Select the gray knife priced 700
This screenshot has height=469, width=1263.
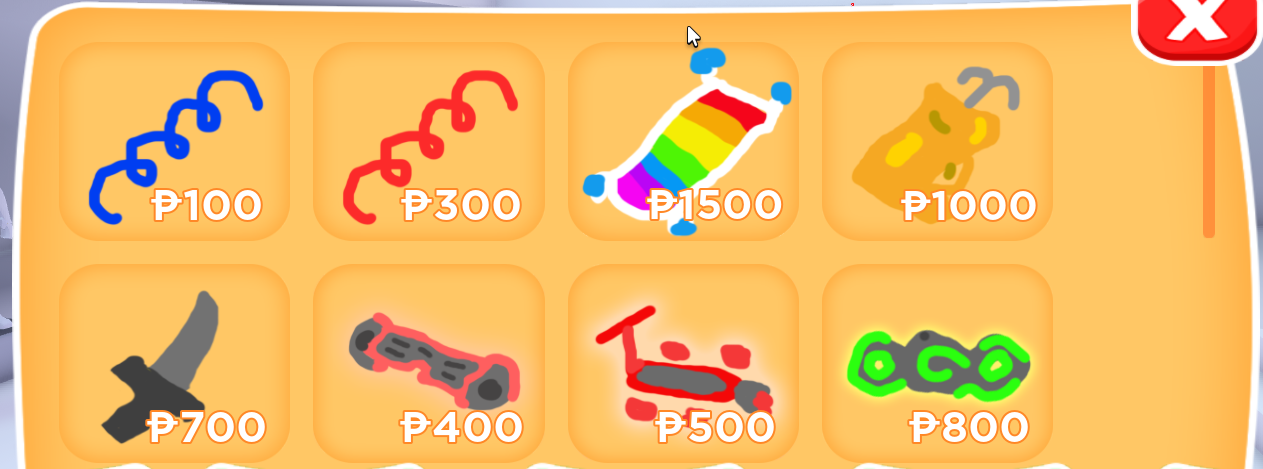point(175,362)
